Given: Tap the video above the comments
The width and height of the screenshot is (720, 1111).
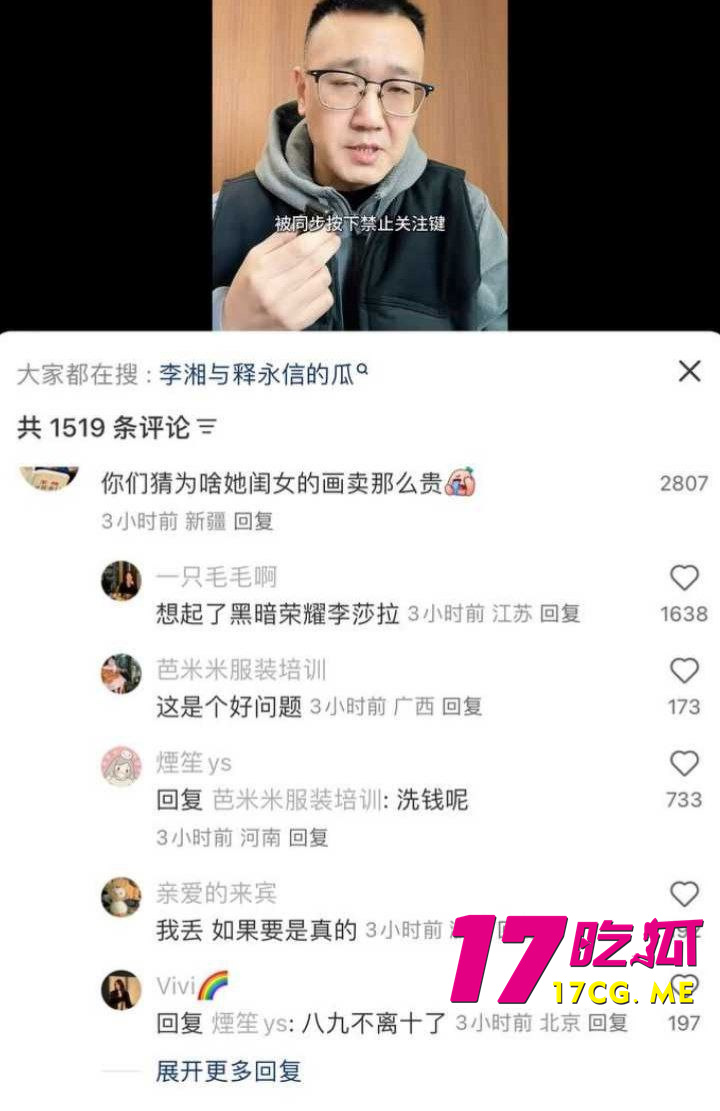Looking at the screenshot, I should (359, 165).
